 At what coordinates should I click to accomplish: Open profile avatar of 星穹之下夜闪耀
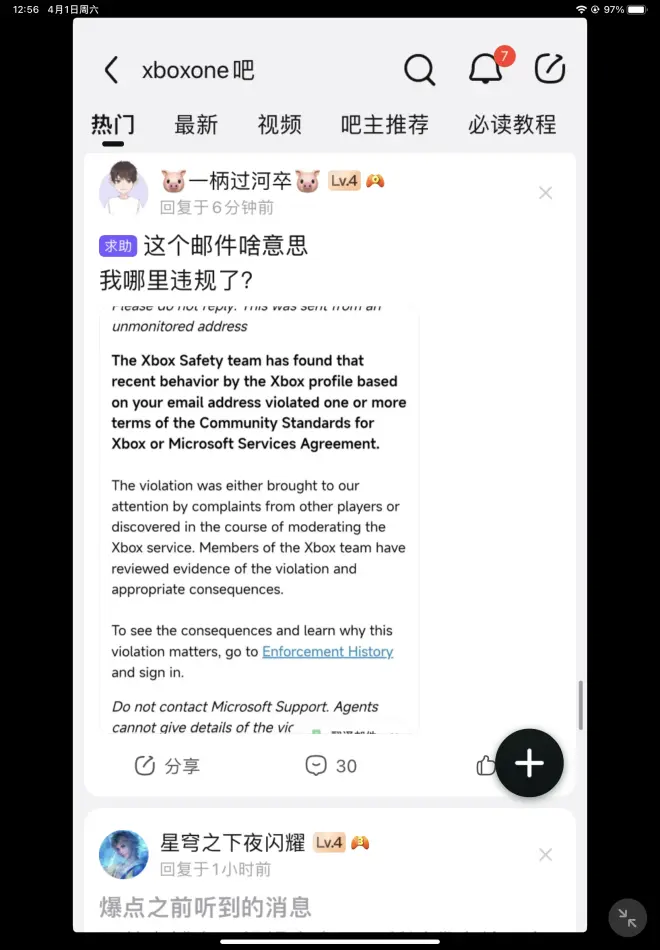pos(124,854)
